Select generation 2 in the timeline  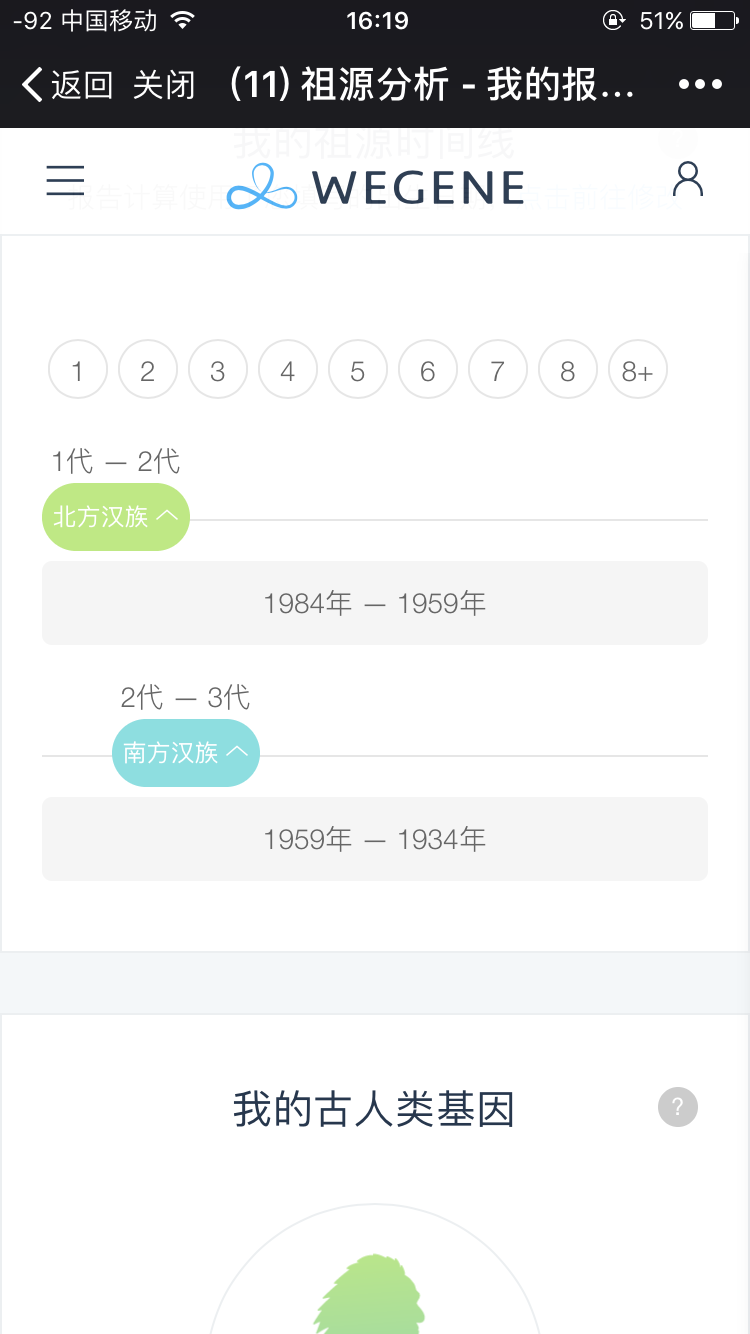(x=148, y=369)
